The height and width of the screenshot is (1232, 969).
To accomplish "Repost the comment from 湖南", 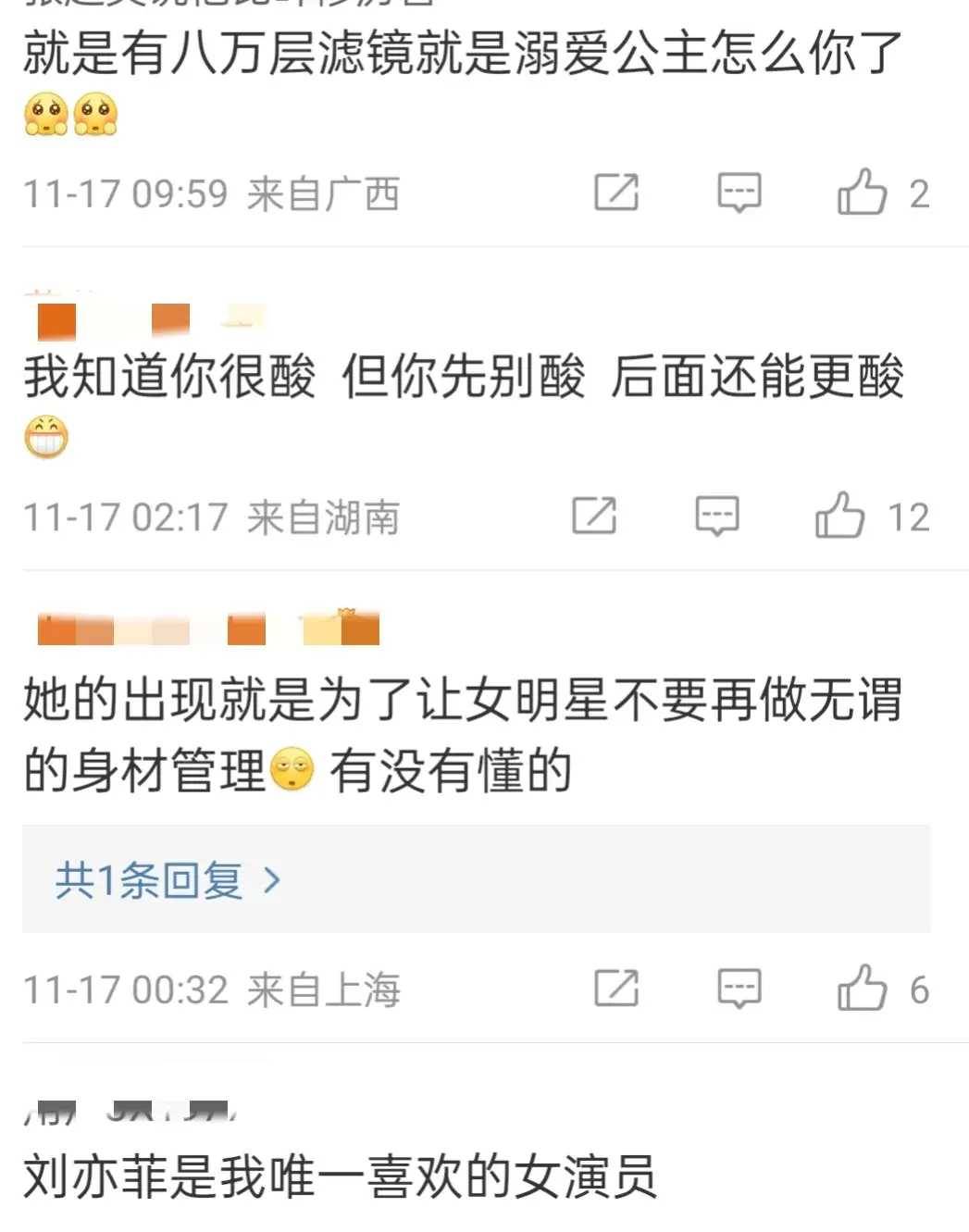I will (594, 516).
